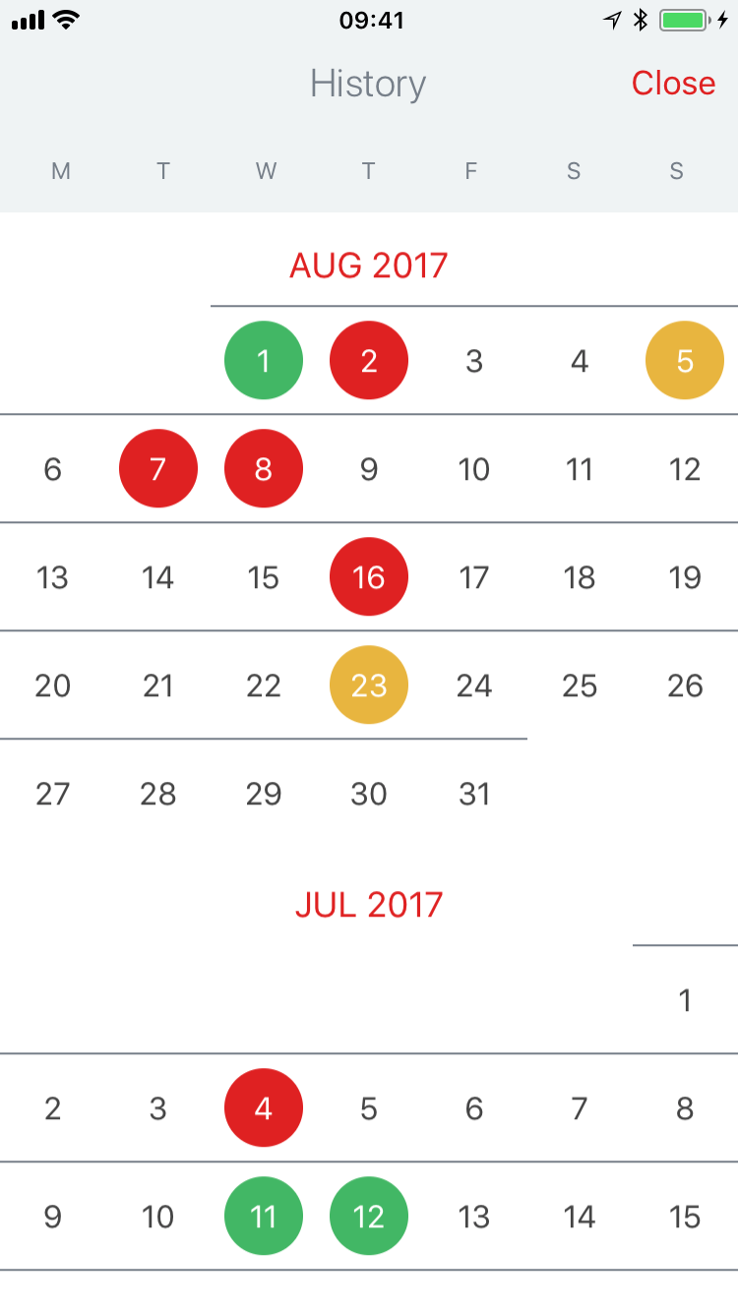This screenshot has width=738, height=1312.
Task: Open August 8 history entry
Action: point(263,469)
